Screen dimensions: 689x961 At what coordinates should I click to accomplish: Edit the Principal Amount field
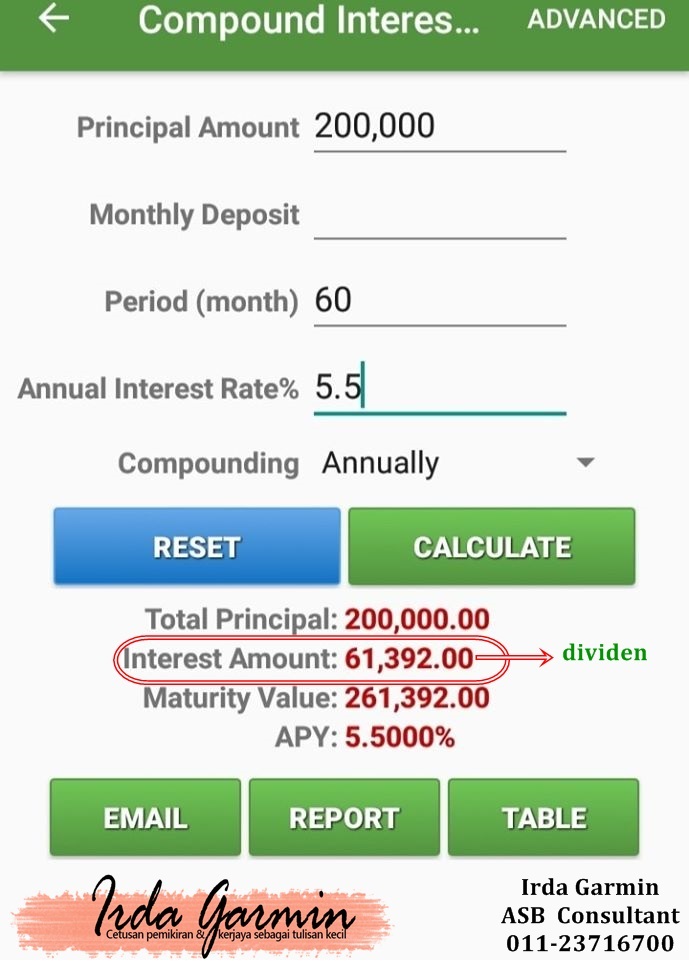tap(439, 127)
